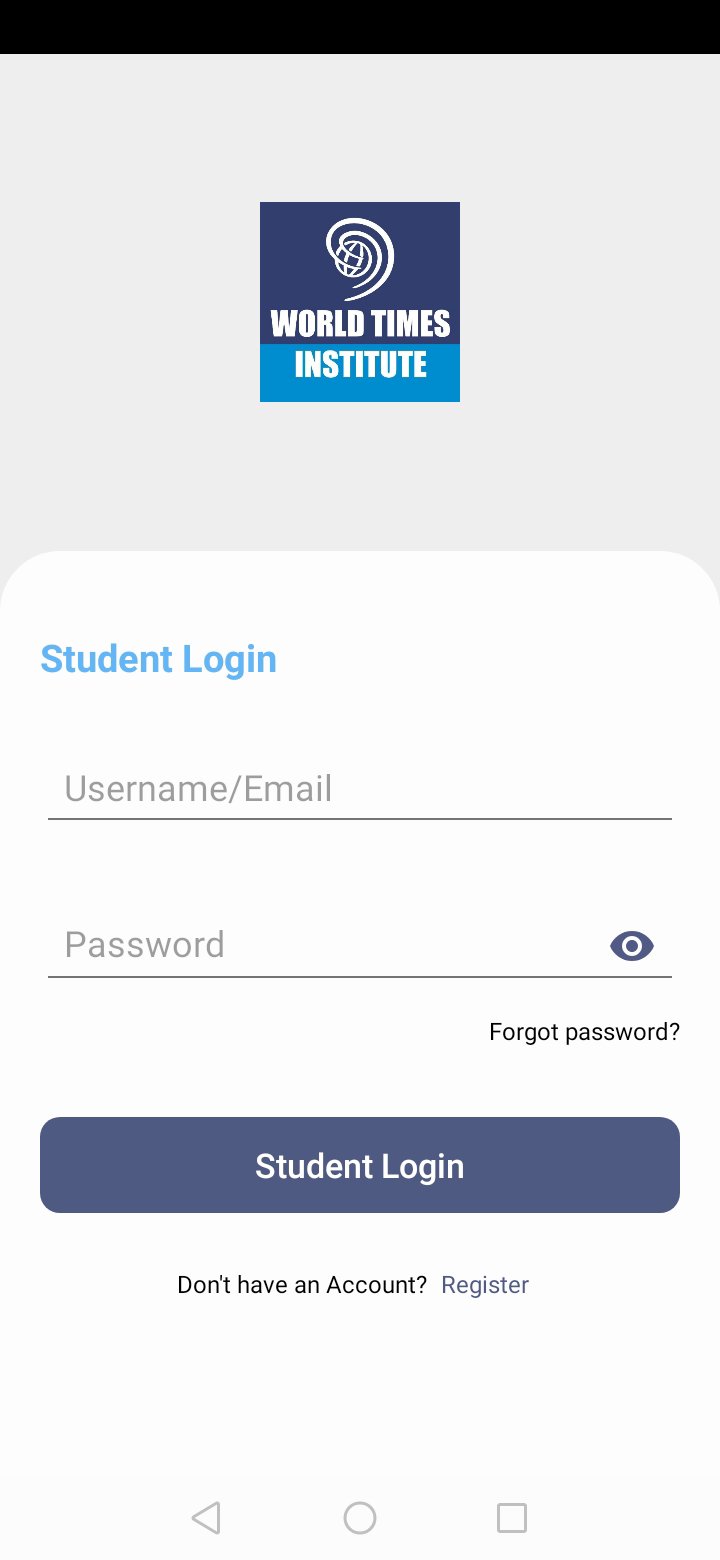Select the WORLD TIMES text emblem
The image size is (720, 1560).
359,323
